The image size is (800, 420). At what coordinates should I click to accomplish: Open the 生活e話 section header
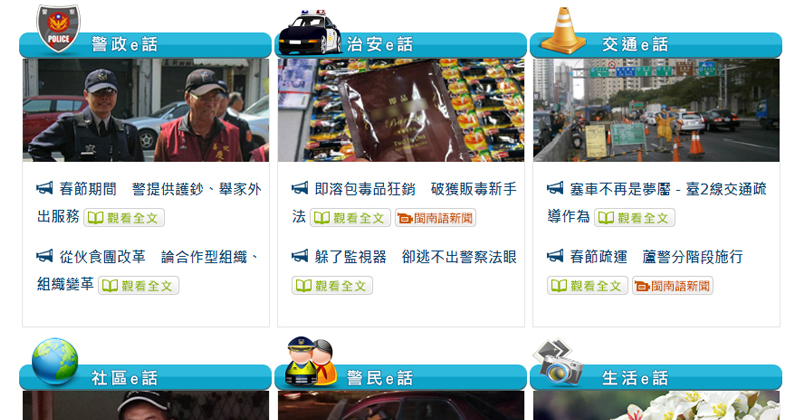coord(635,378)
